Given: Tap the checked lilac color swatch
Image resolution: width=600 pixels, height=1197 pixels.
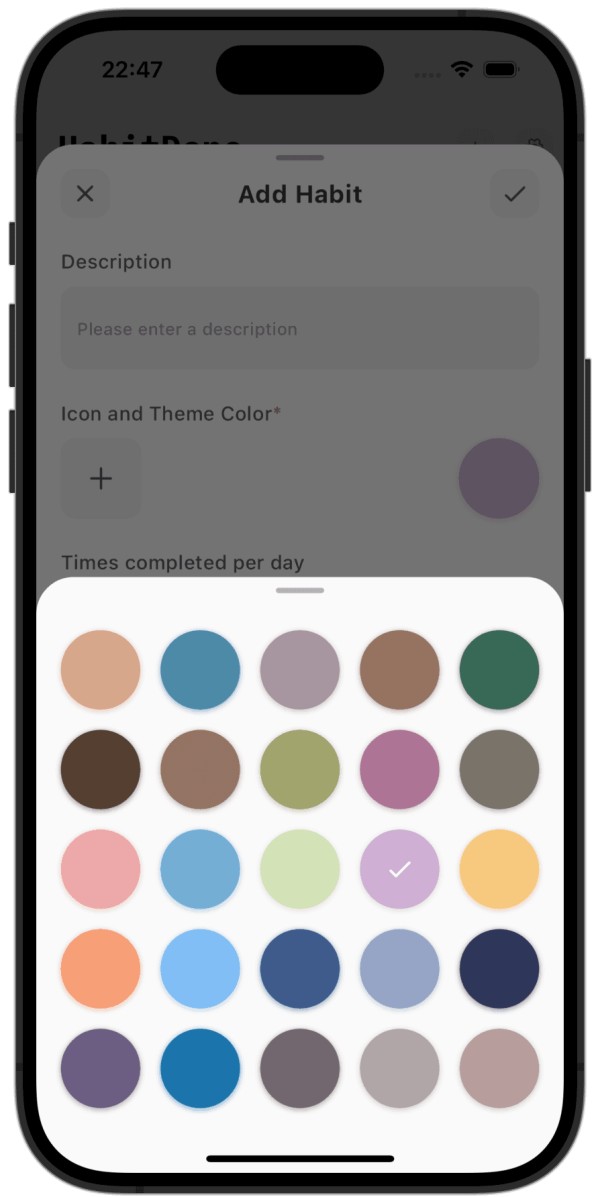Looking at the screenshot, I should pos(399,869).
